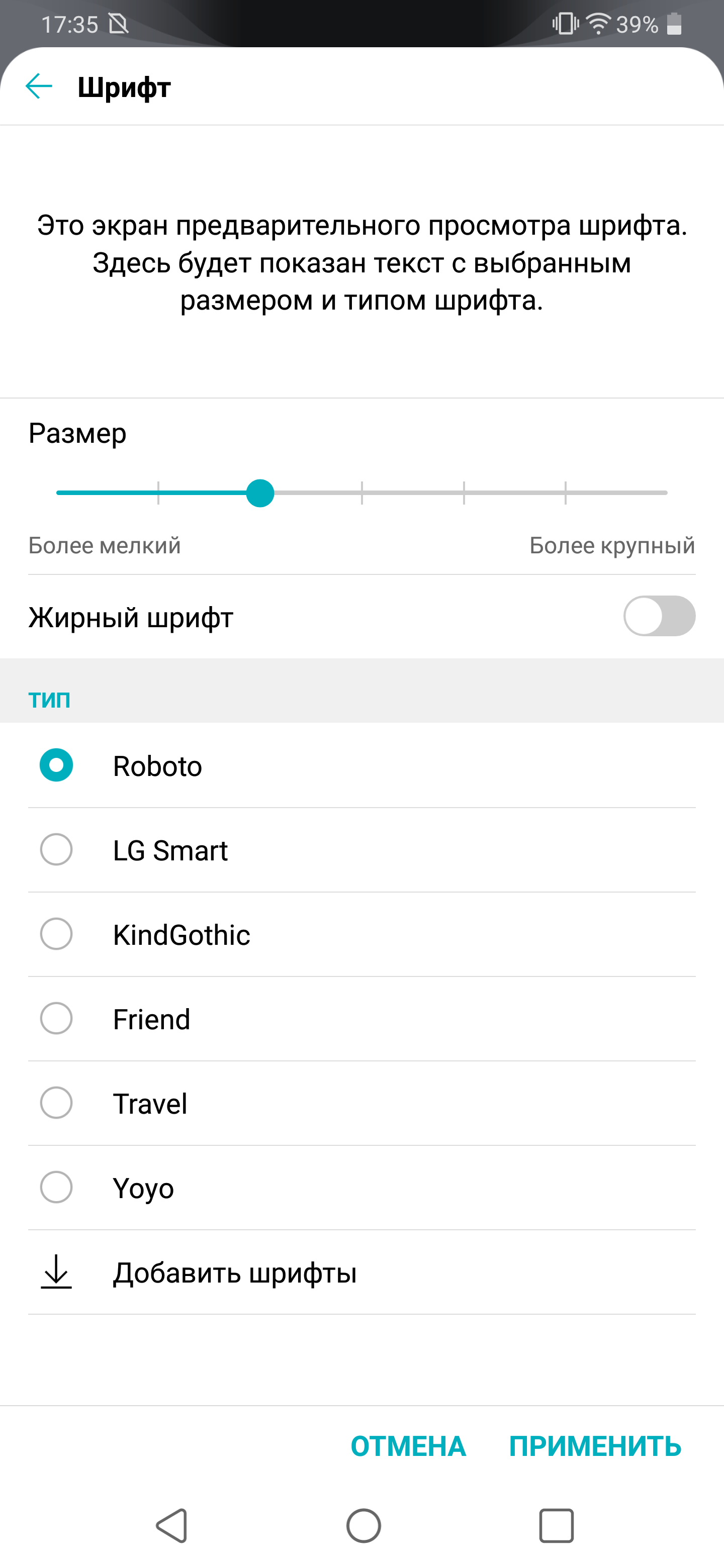The height and width of the screenshot is (1568, 724).
Task: Open Добавить шрифты to download fonts
Action: tap(361, 1272)
